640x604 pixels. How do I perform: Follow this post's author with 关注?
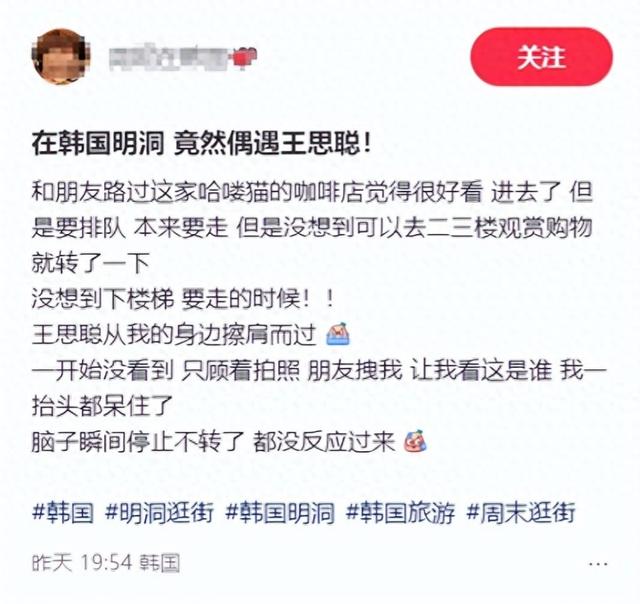[541, 57]
